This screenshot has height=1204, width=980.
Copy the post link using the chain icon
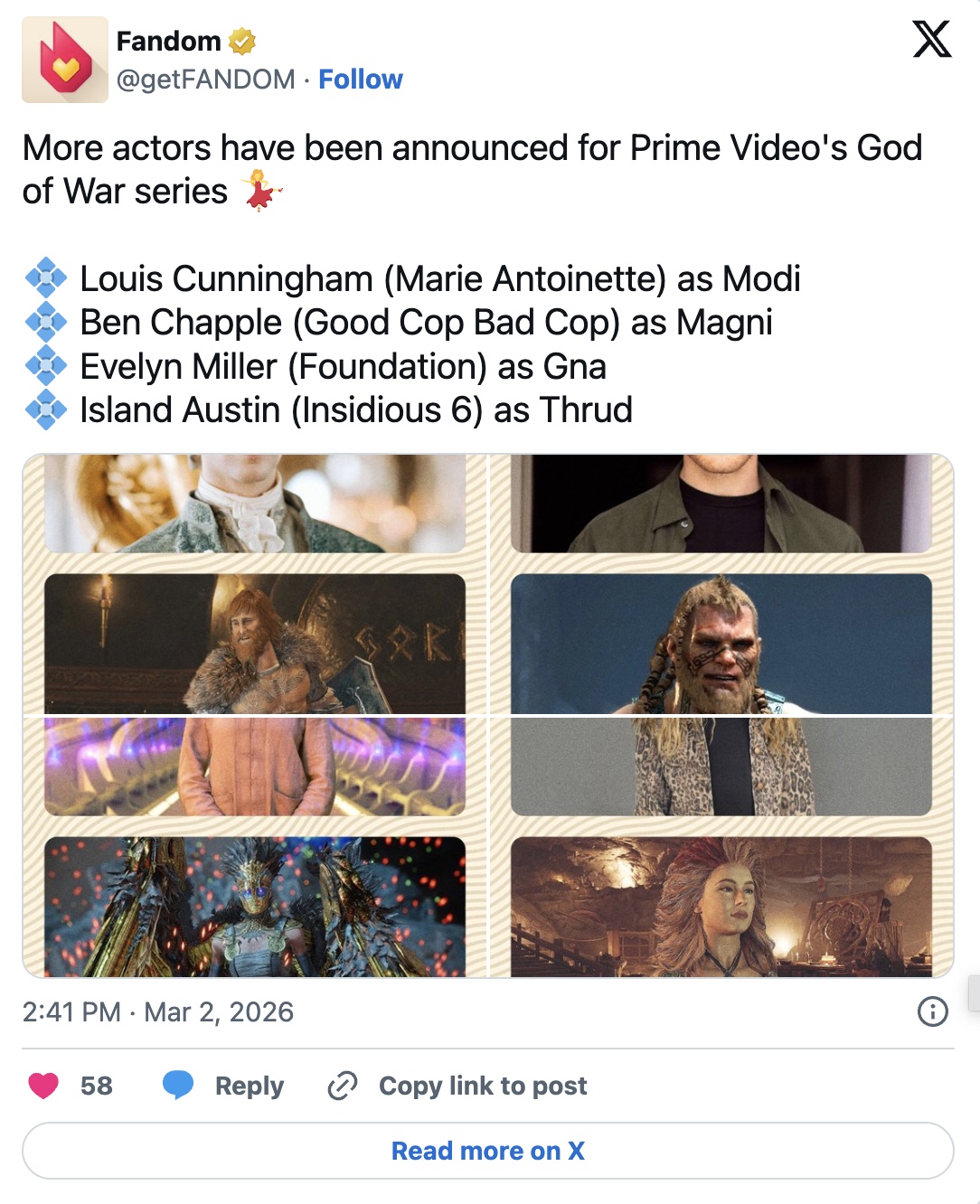[x=341, y=1085]
